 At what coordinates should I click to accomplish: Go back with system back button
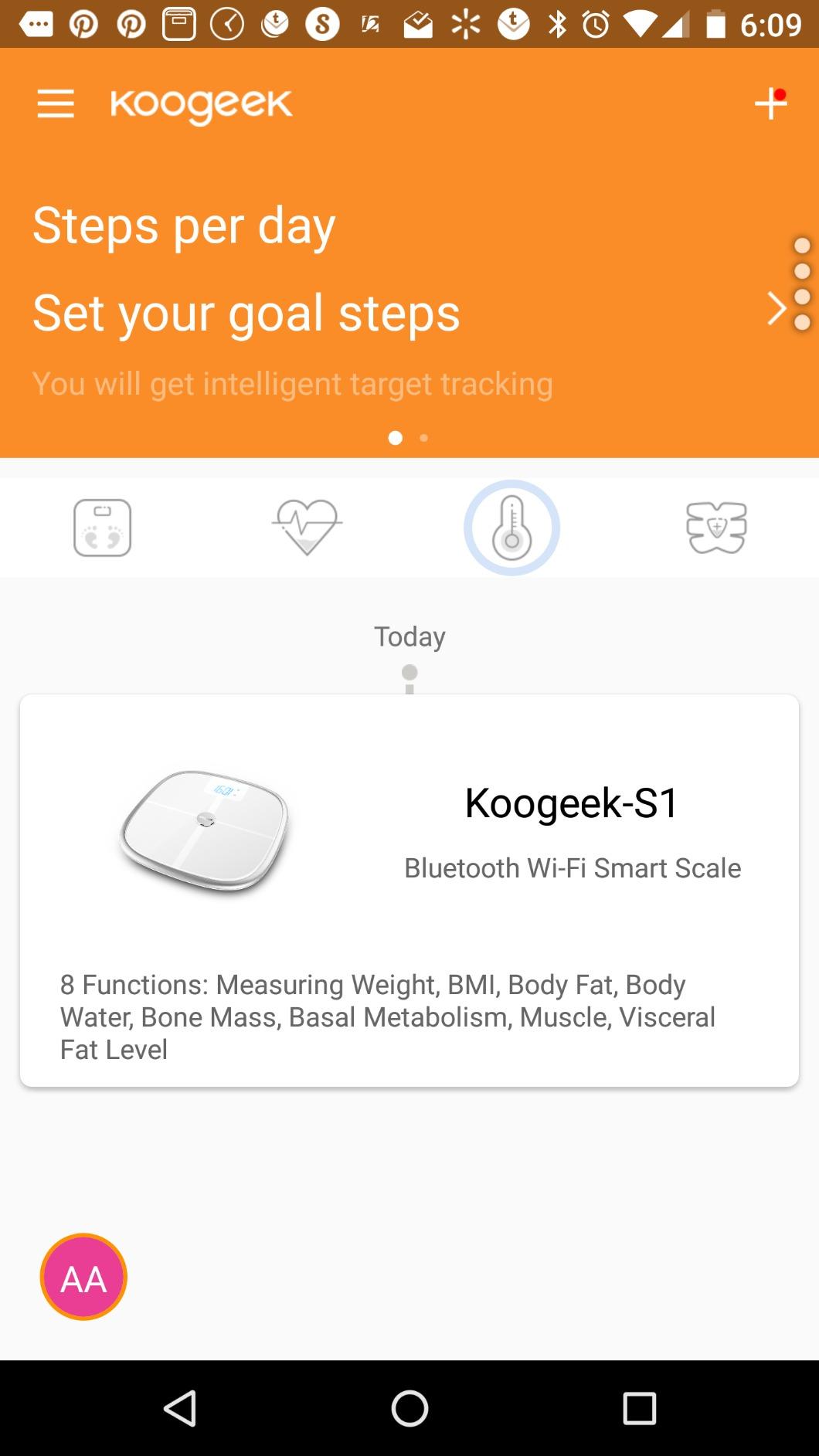coord(180,1408)
